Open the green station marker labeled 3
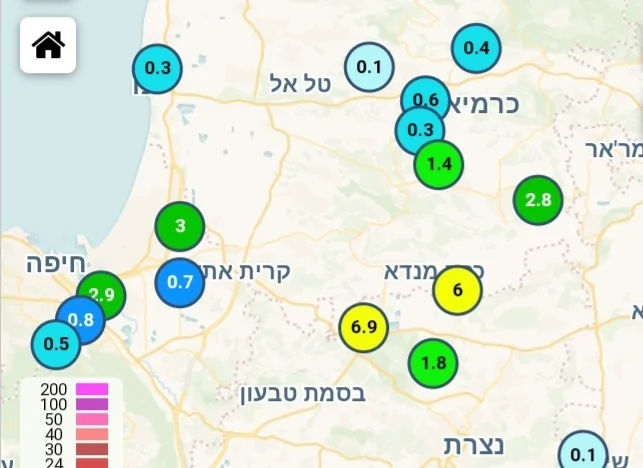643x468 pixels. tap(179, 226)
